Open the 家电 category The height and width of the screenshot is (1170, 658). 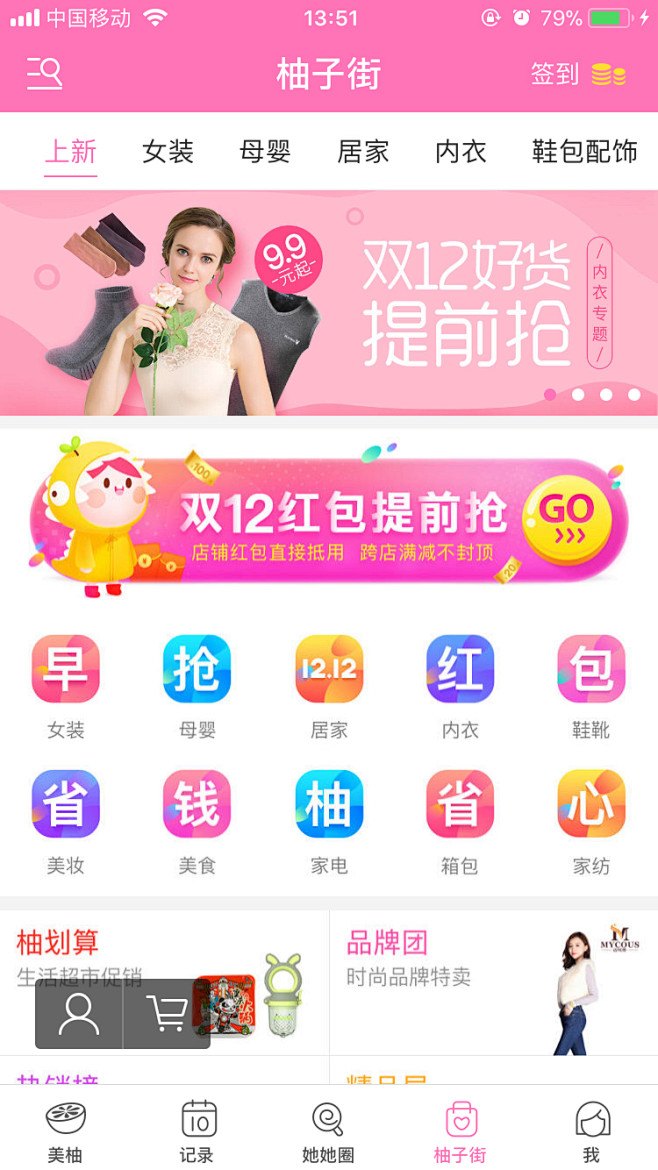pyautogui.click(x=329, y=805)
